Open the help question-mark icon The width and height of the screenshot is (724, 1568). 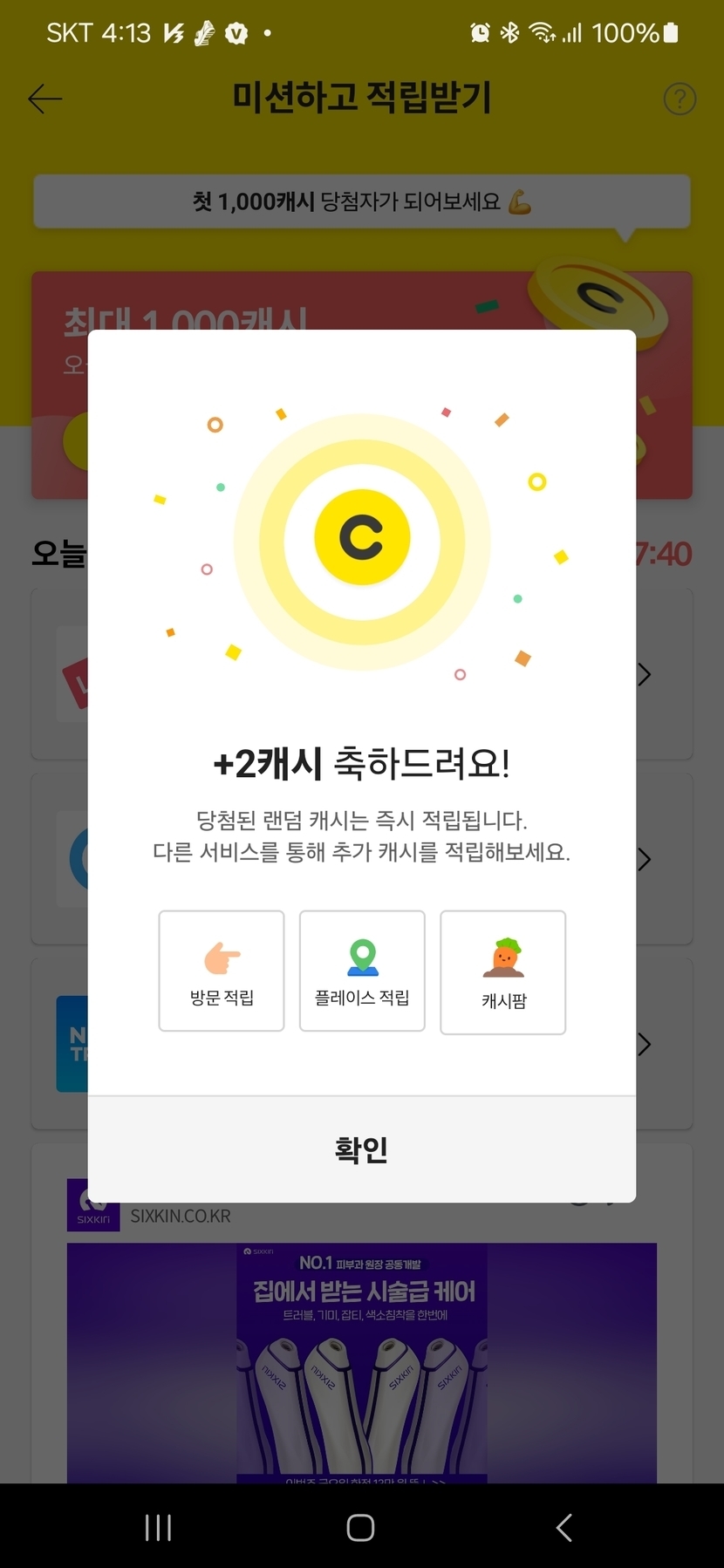pyautogui.click(x=680, y=99)
